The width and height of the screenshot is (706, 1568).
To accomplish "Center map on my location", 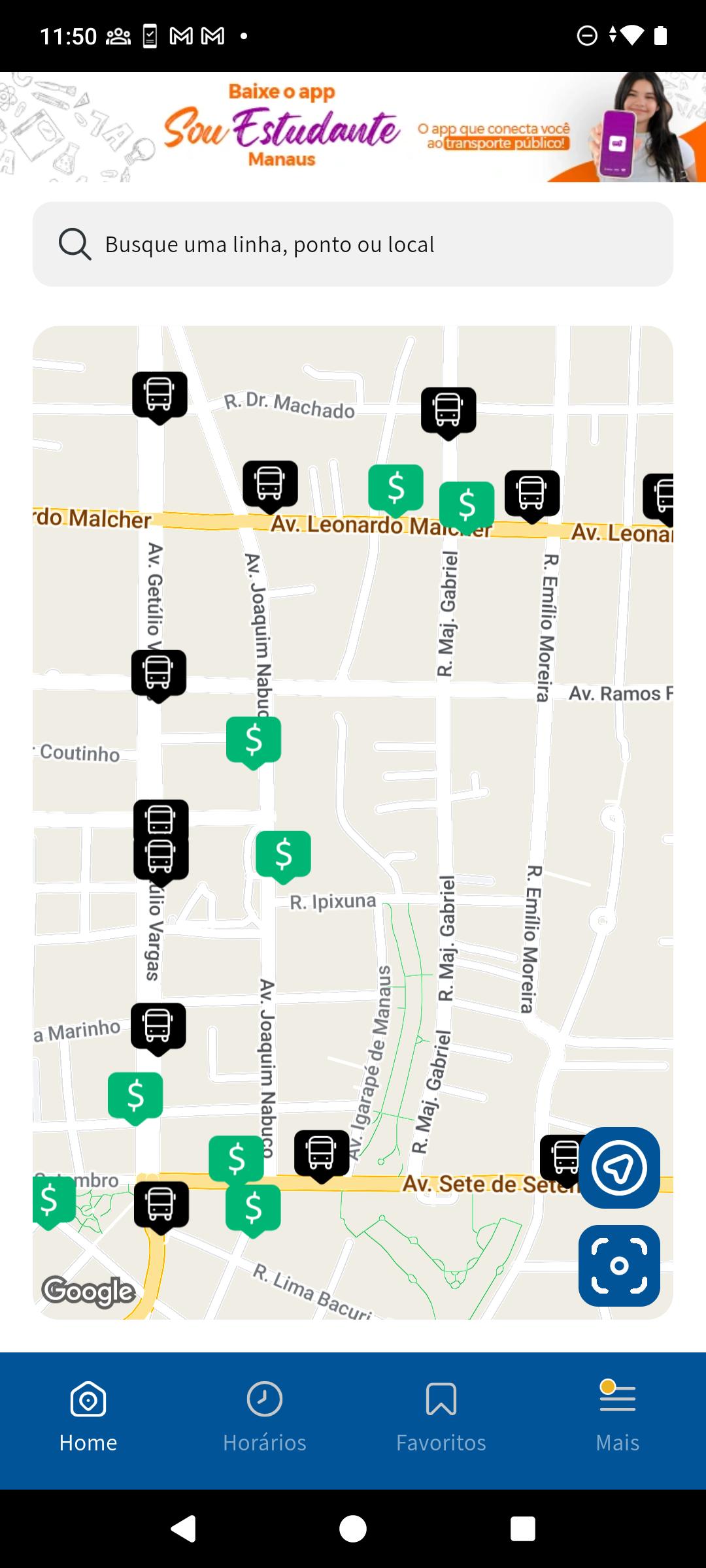I will 619,1168.
